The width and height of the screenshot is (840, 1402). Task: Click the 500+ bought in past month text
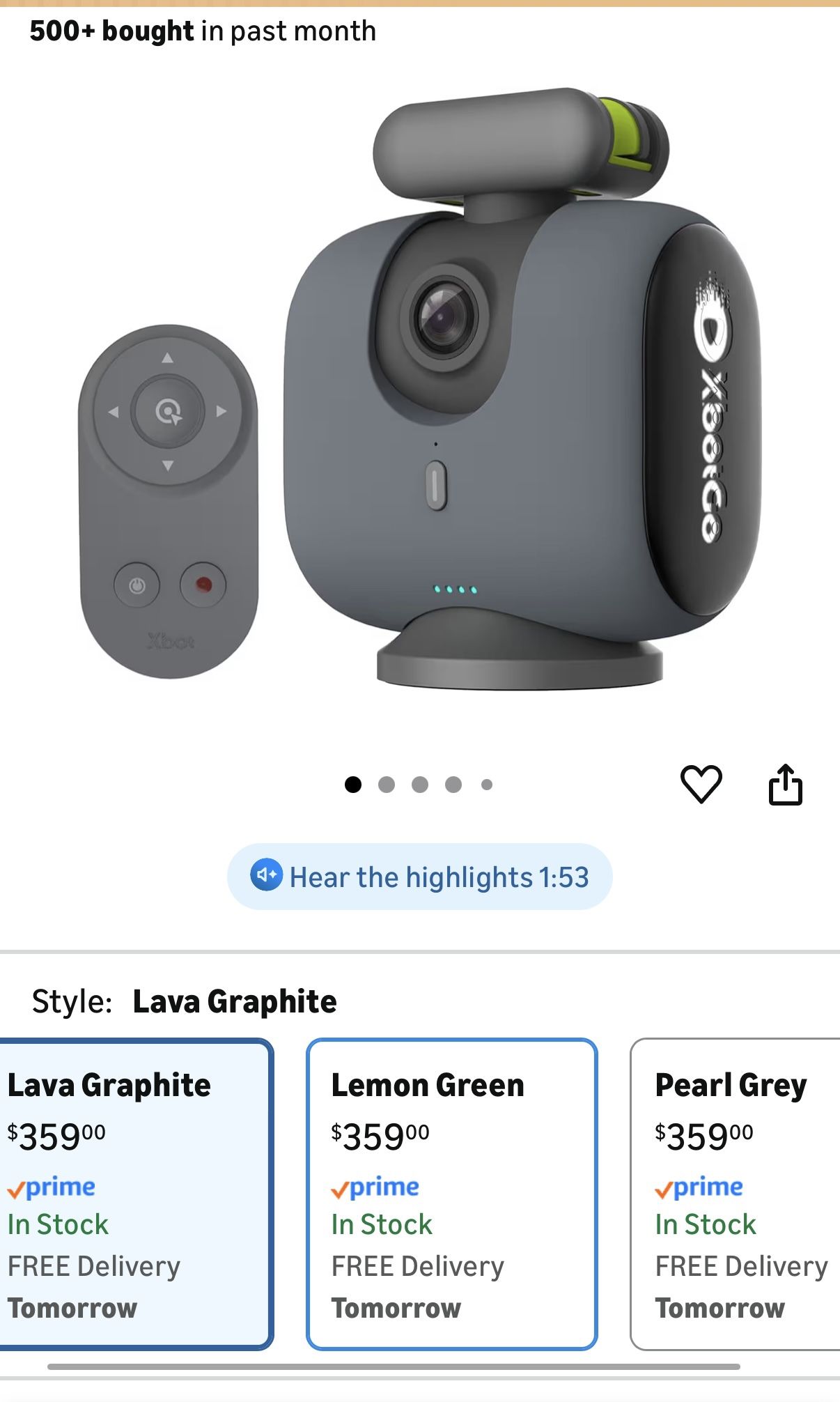[202, 31]
